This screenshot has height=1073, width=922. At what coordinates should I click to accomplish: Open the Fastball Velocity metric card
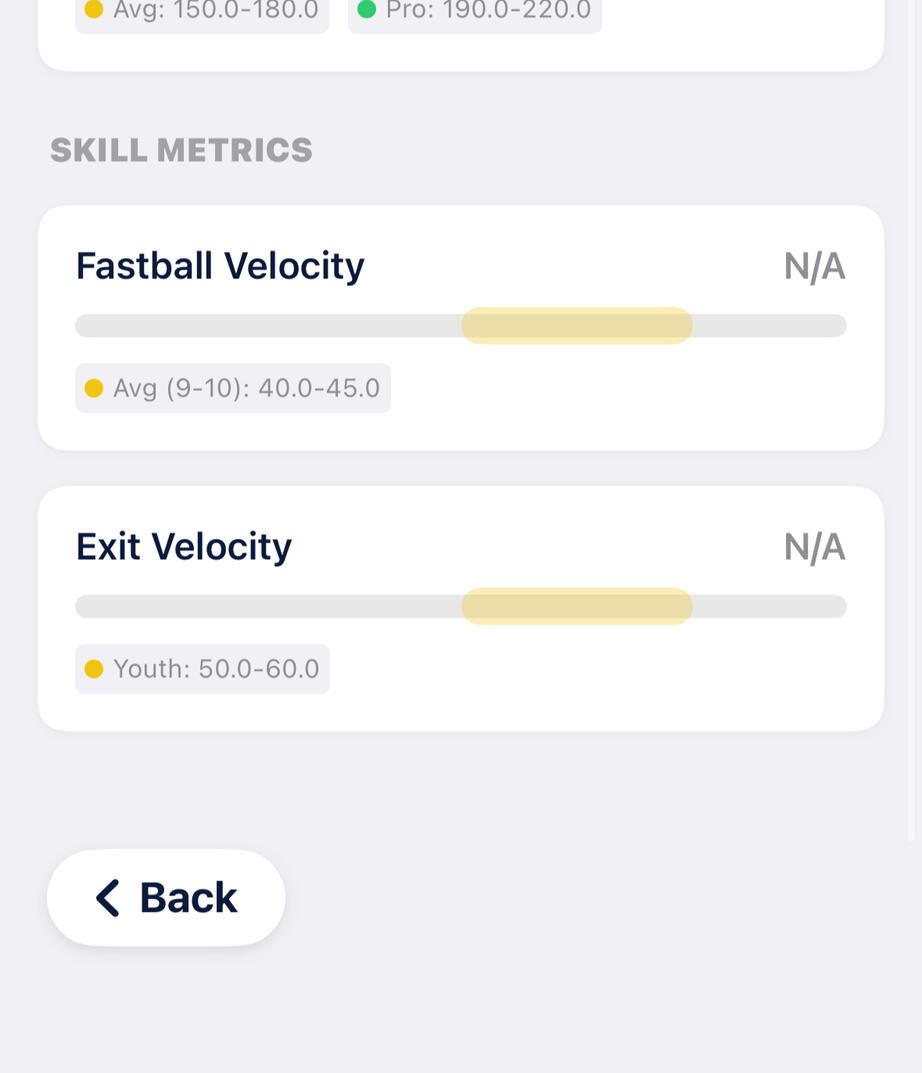460,327
